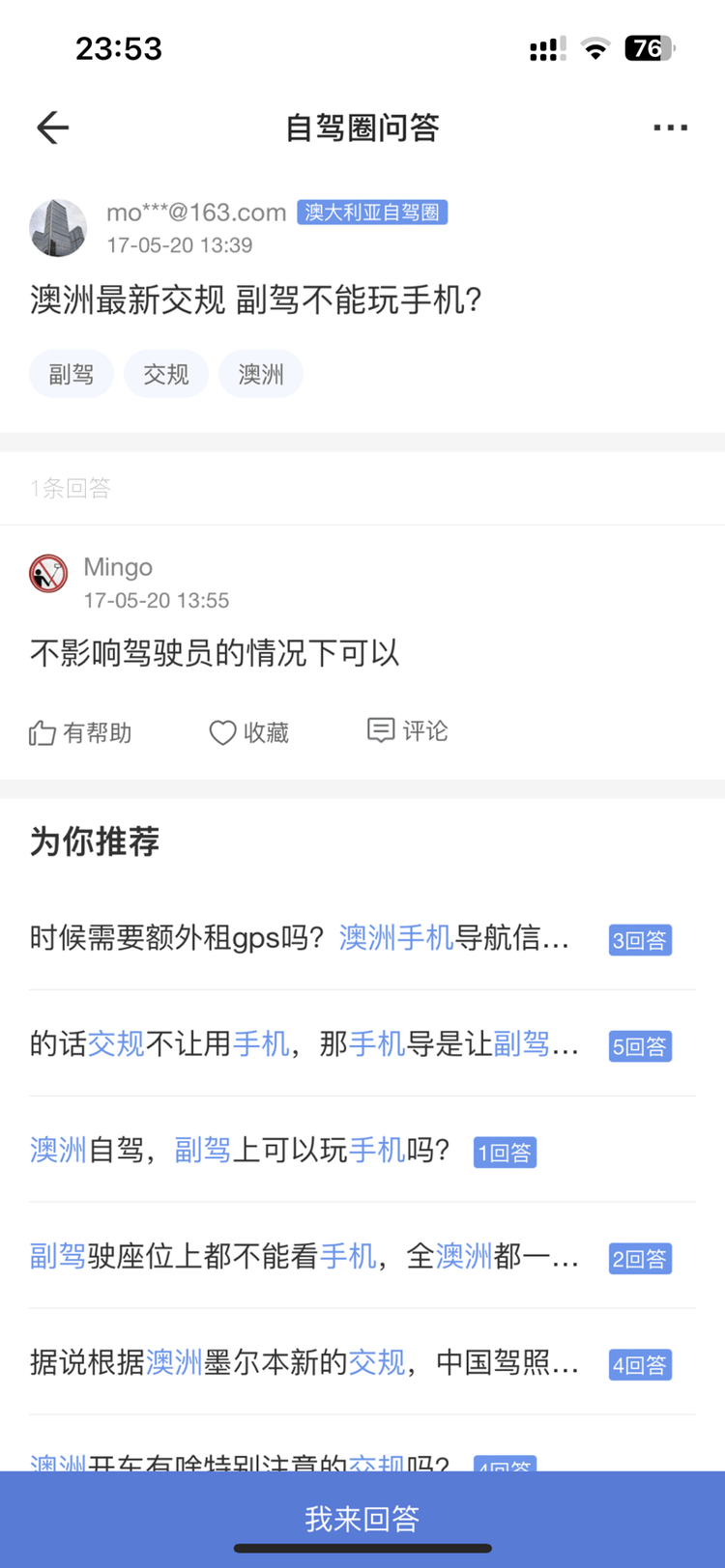Tap 我来回答 to write an answer
This screenshot has width=725, height=1568.
[362, 1518]
